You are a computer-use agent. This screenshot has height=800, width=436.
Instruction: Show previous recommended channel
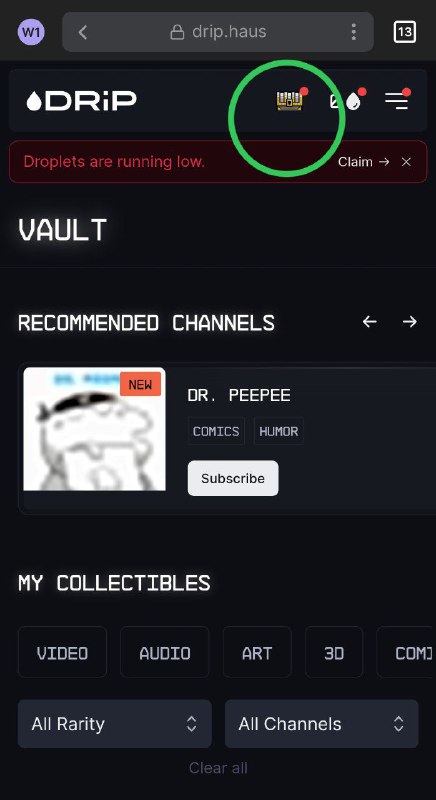pos(370,321)
